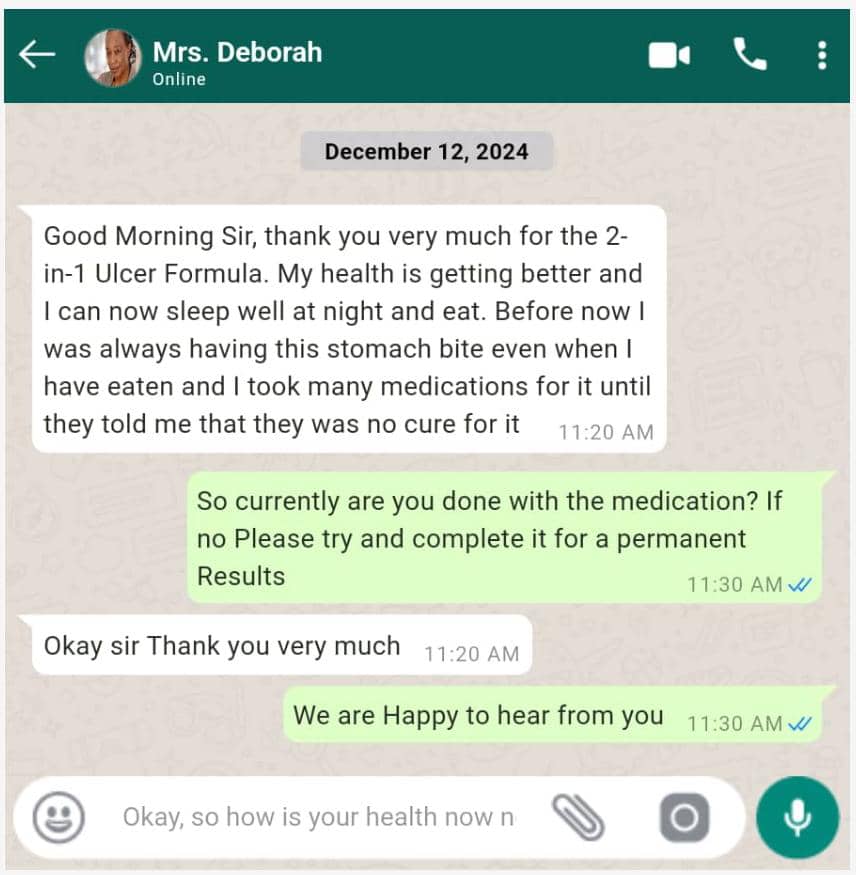Start a video call with Mrs. Deborah
Screen dimensions: 856x875
(669, 55)
